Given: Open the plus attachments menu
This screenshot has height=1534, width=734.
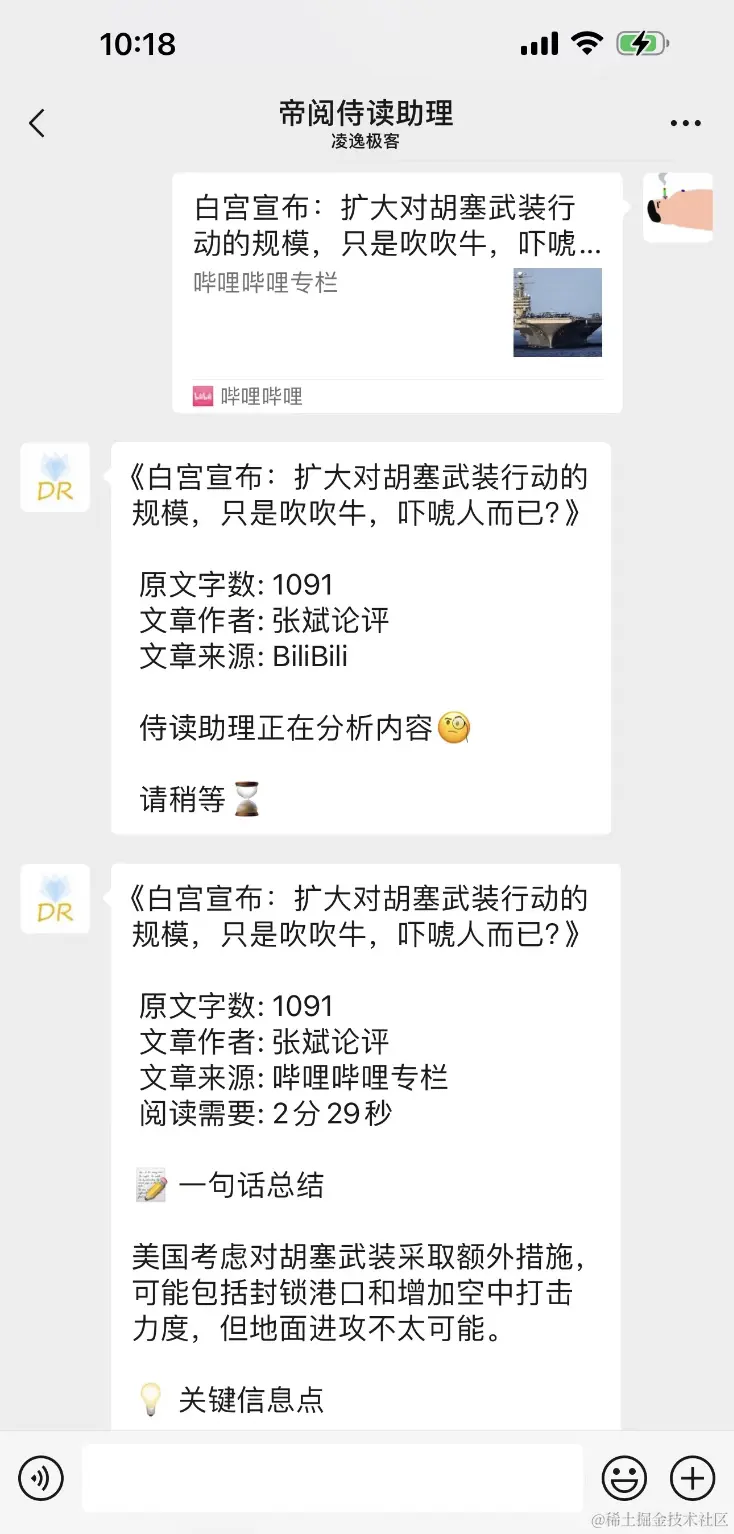Looking at the screenshot, I should click(692, 1478).
